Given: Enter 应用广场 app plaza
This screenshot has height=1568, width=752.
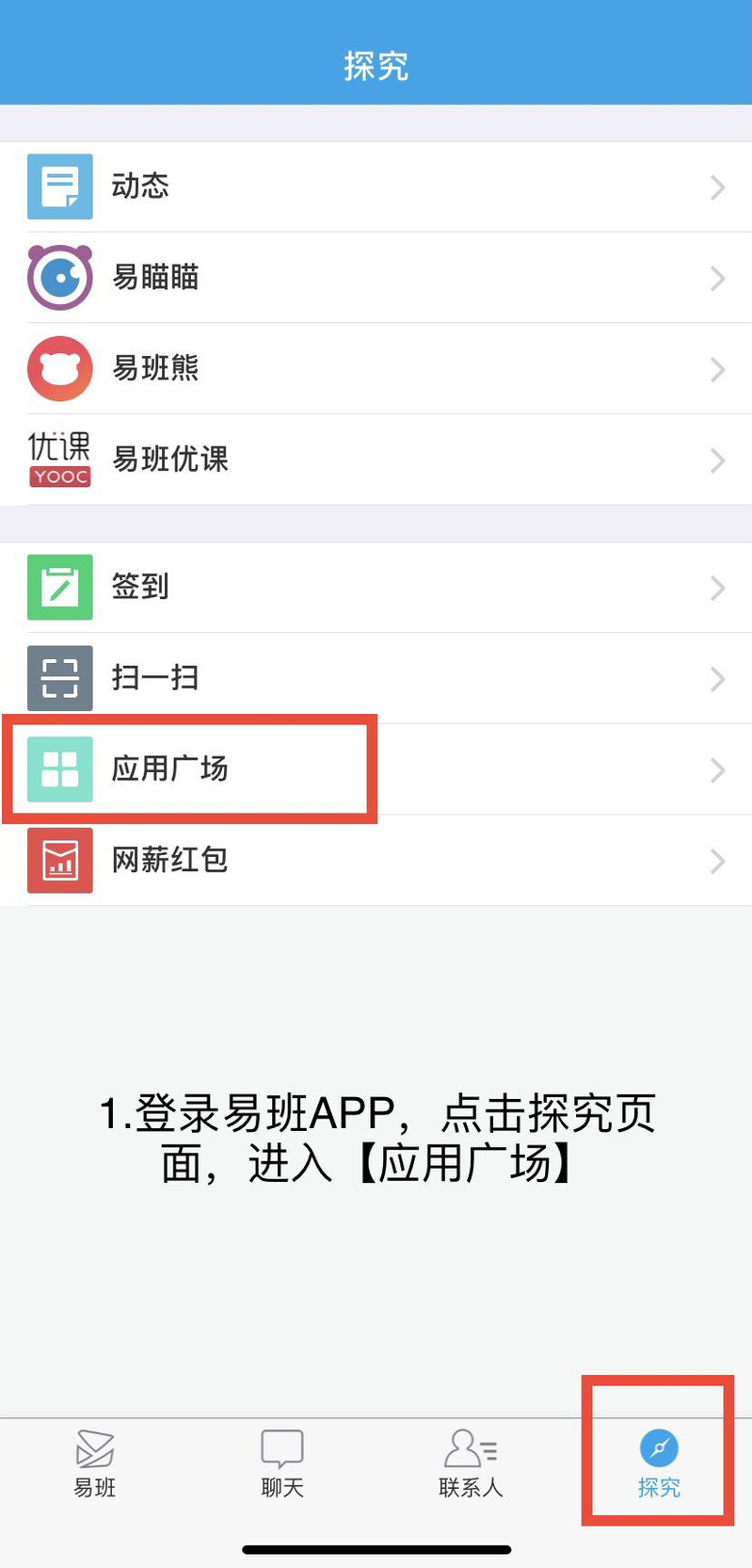Looking at the screenshot, I should [376, 769].
